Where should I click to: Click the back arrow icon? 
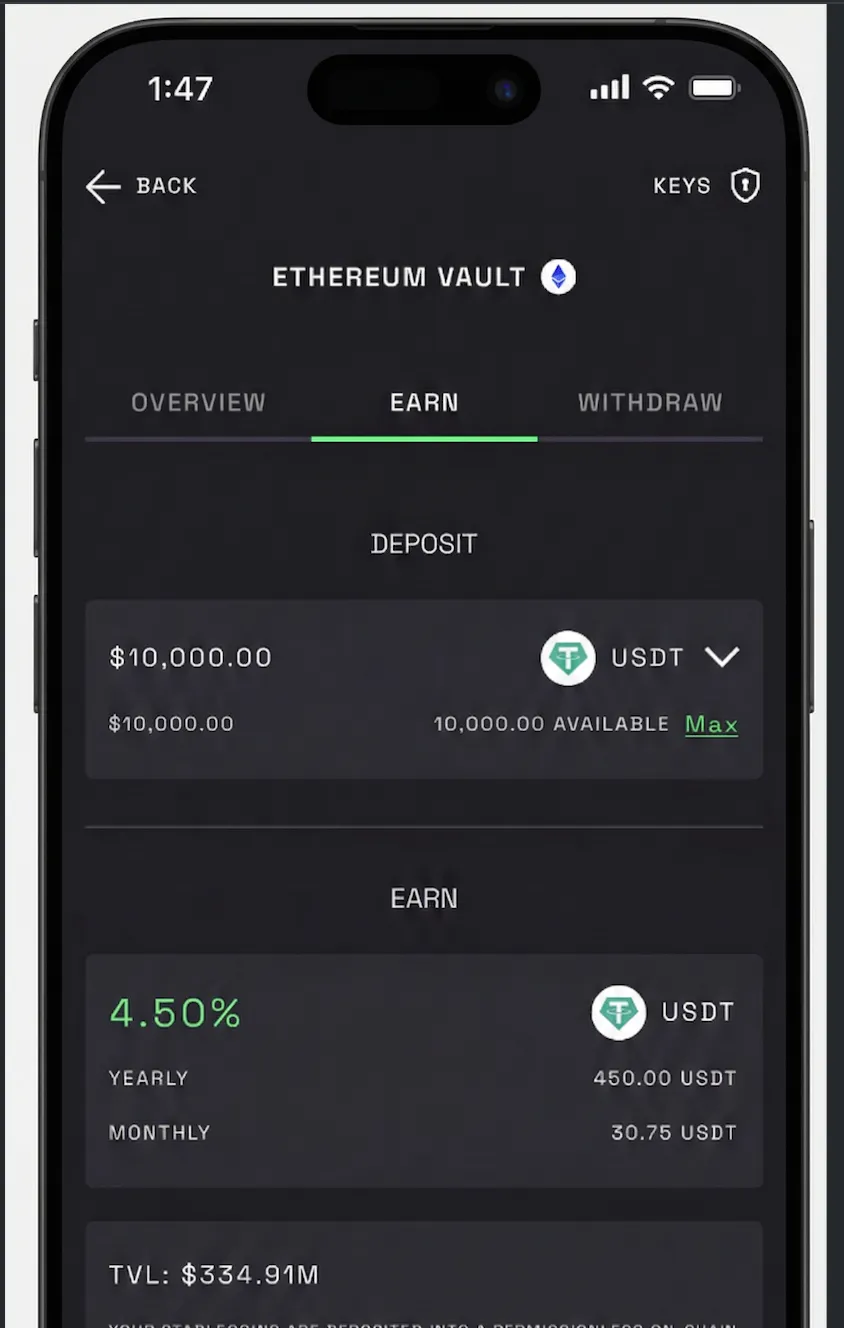click(103, 186)
